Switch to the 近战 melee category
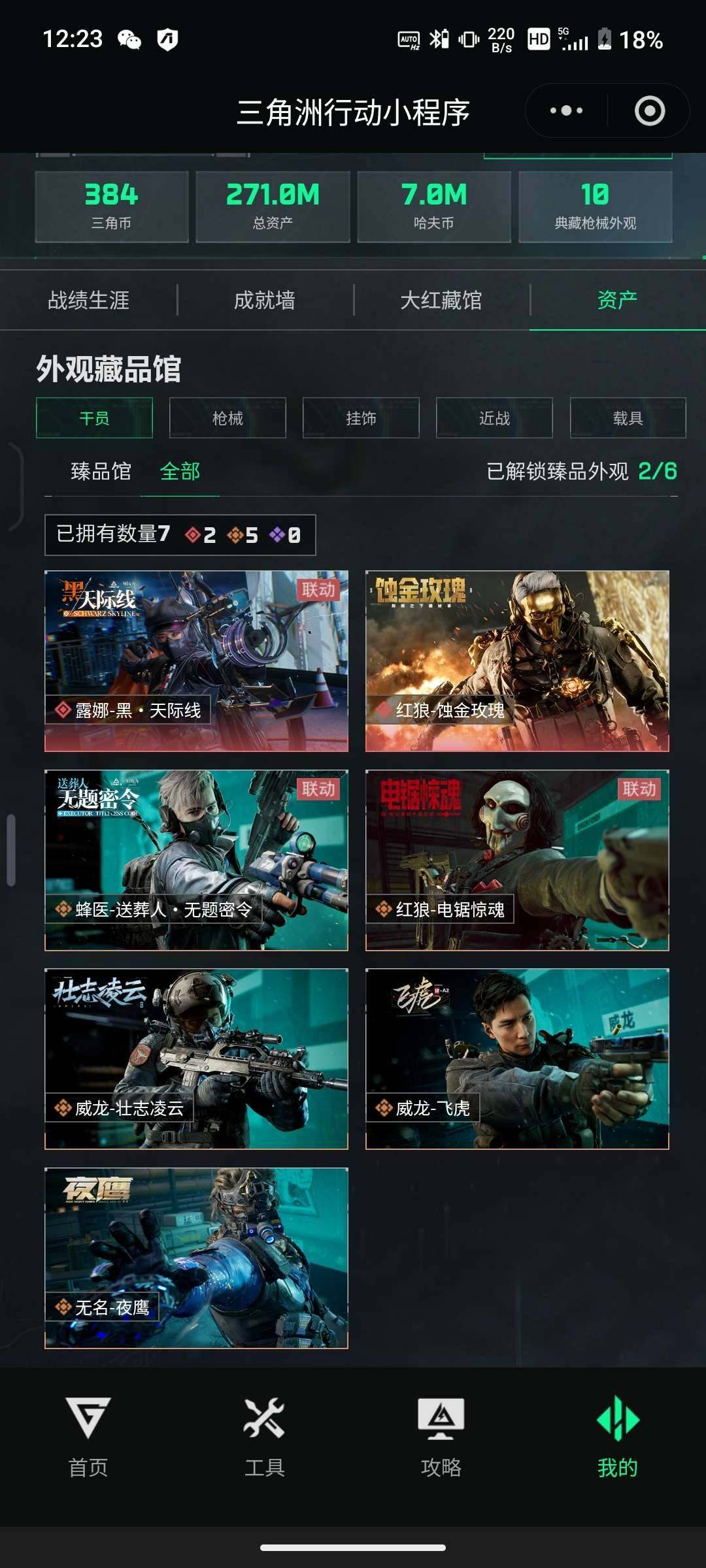 coord(494,419)
